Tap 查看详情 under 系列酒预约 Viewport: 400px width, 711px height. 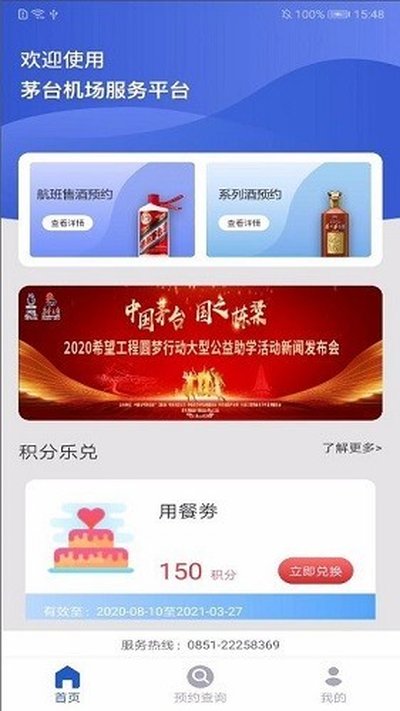244,223
